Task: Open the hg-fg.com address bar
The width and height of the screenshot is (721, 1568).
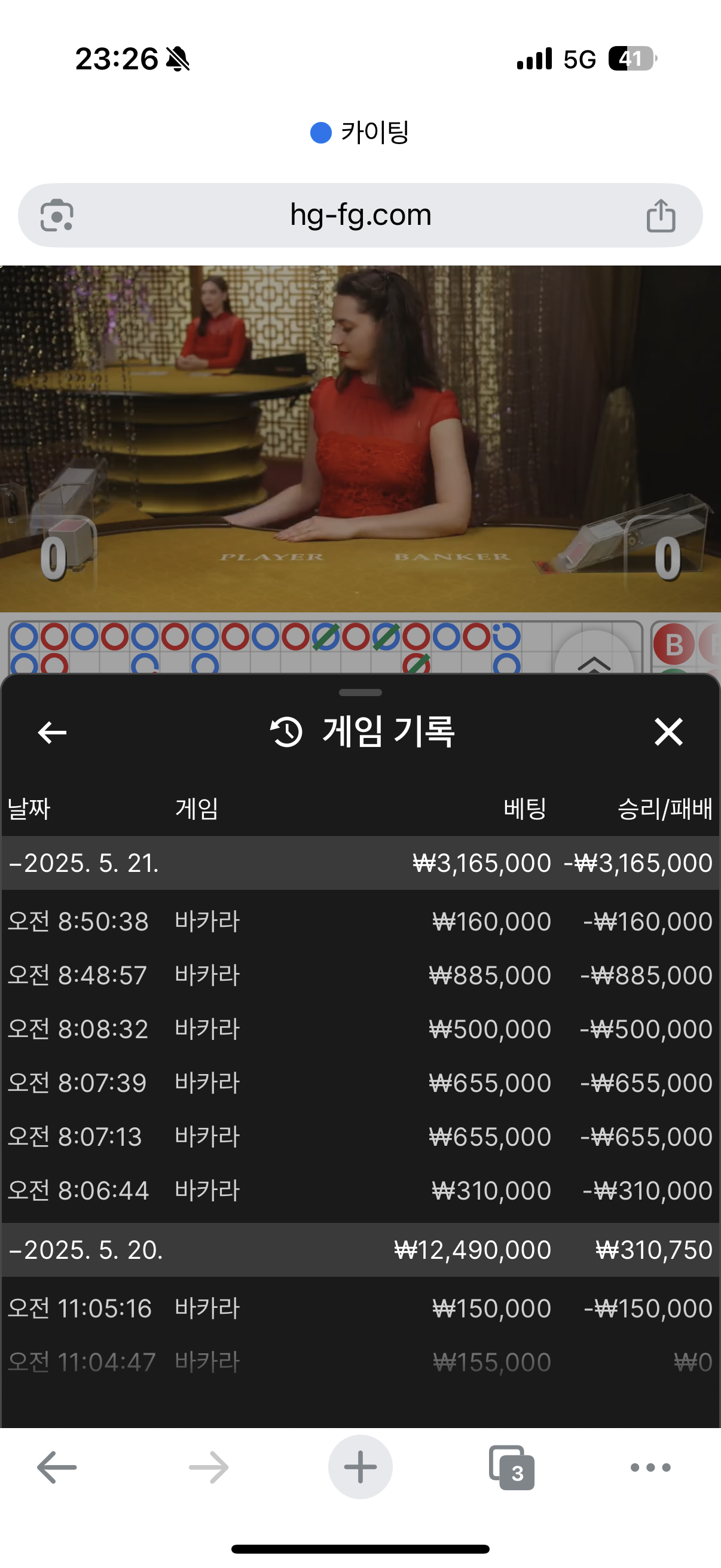Action: (360, 215)
